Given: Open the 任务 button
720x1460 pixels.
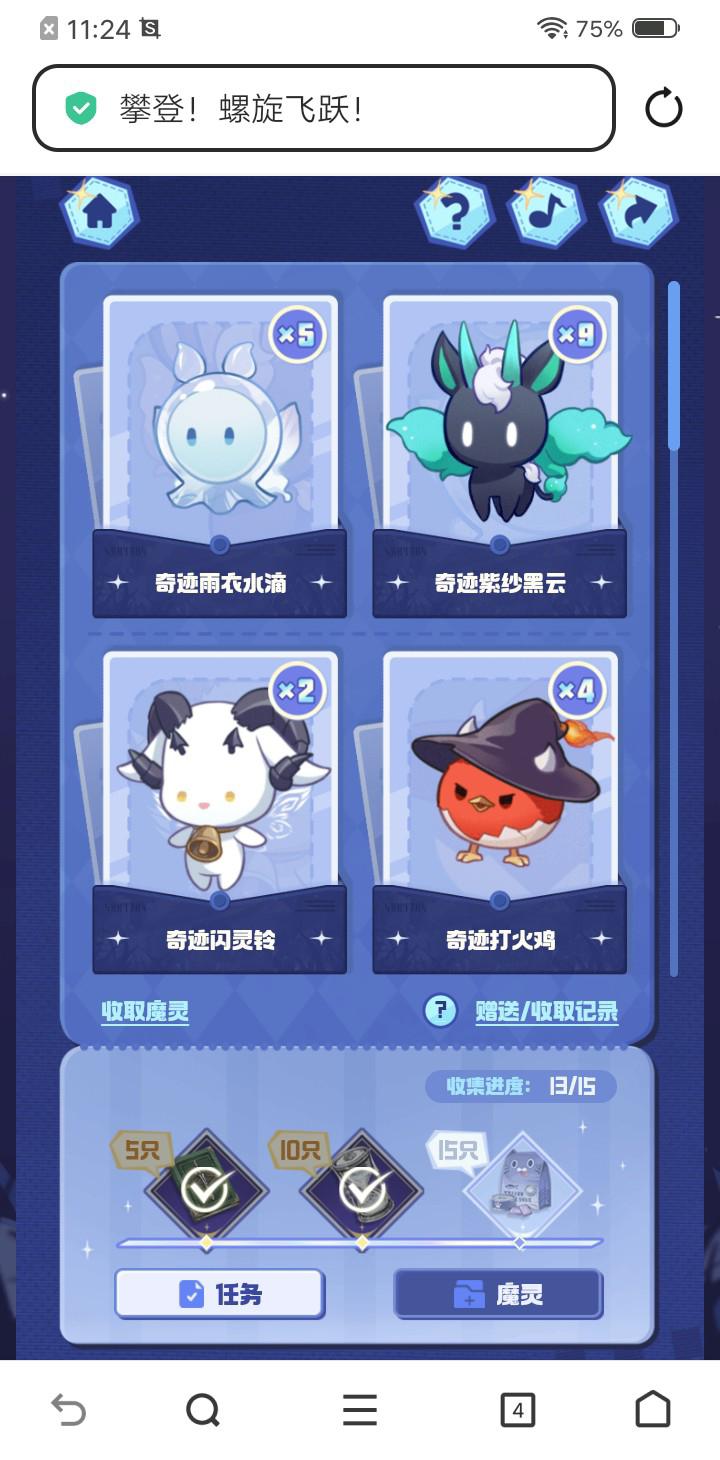Looking at the screenshot, I should [x=219, y=1295].
